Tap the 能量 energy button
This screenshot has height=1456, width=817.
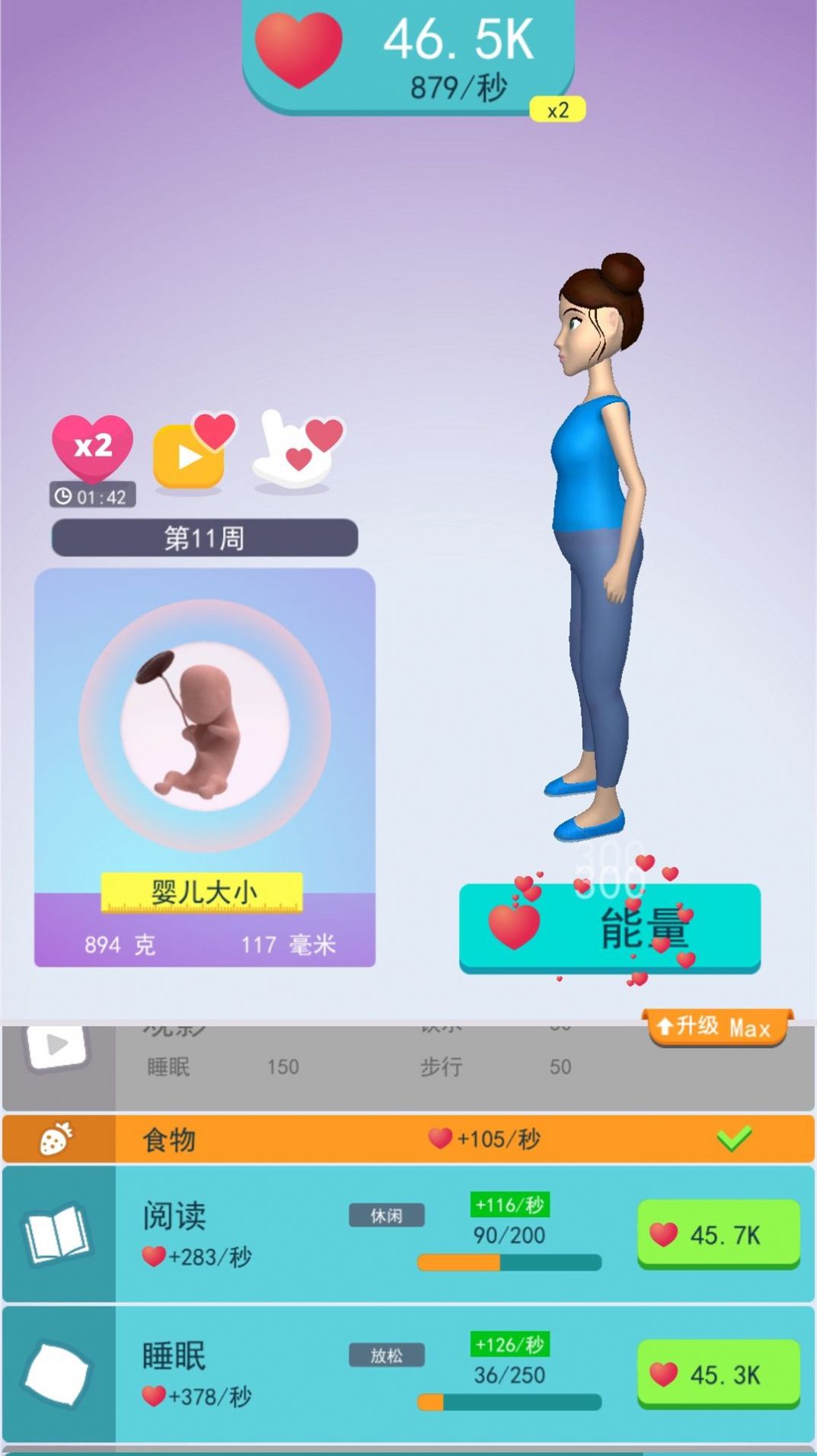pos(609,927)
